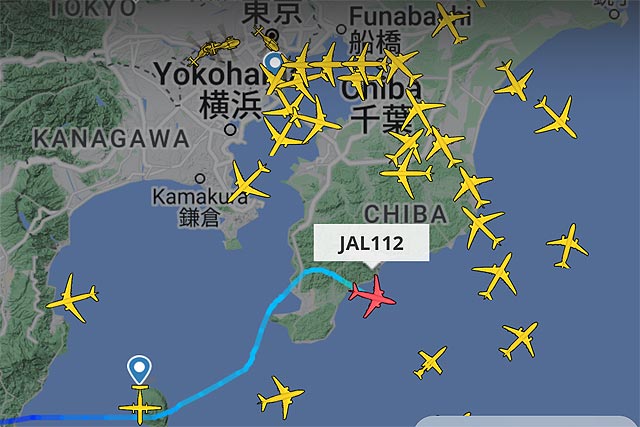Viewport: 640px width, 427px height.
Task: Select the airport pin on the southern island
Action: coord(139,369)
